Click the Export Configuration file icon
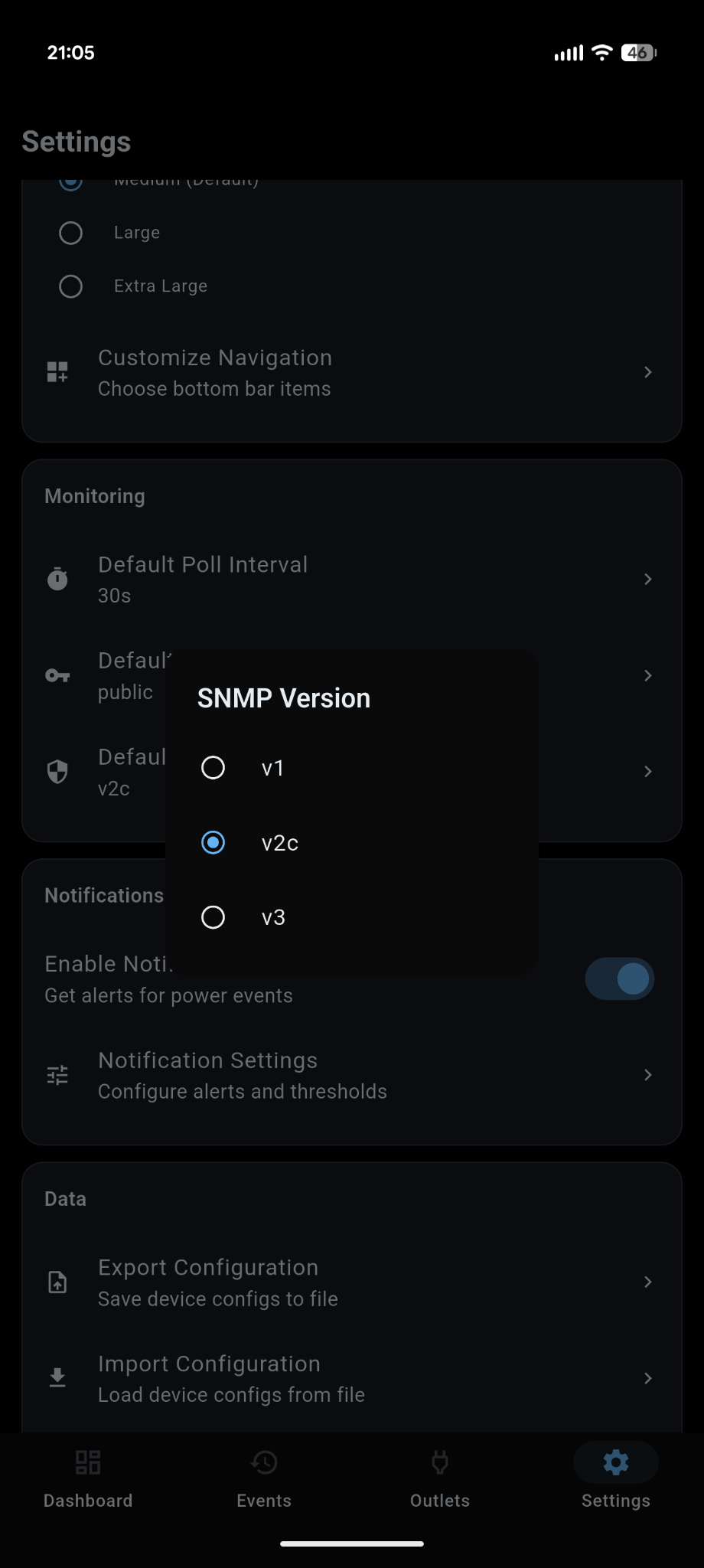704x1568 pixels. coord(57,1282)
